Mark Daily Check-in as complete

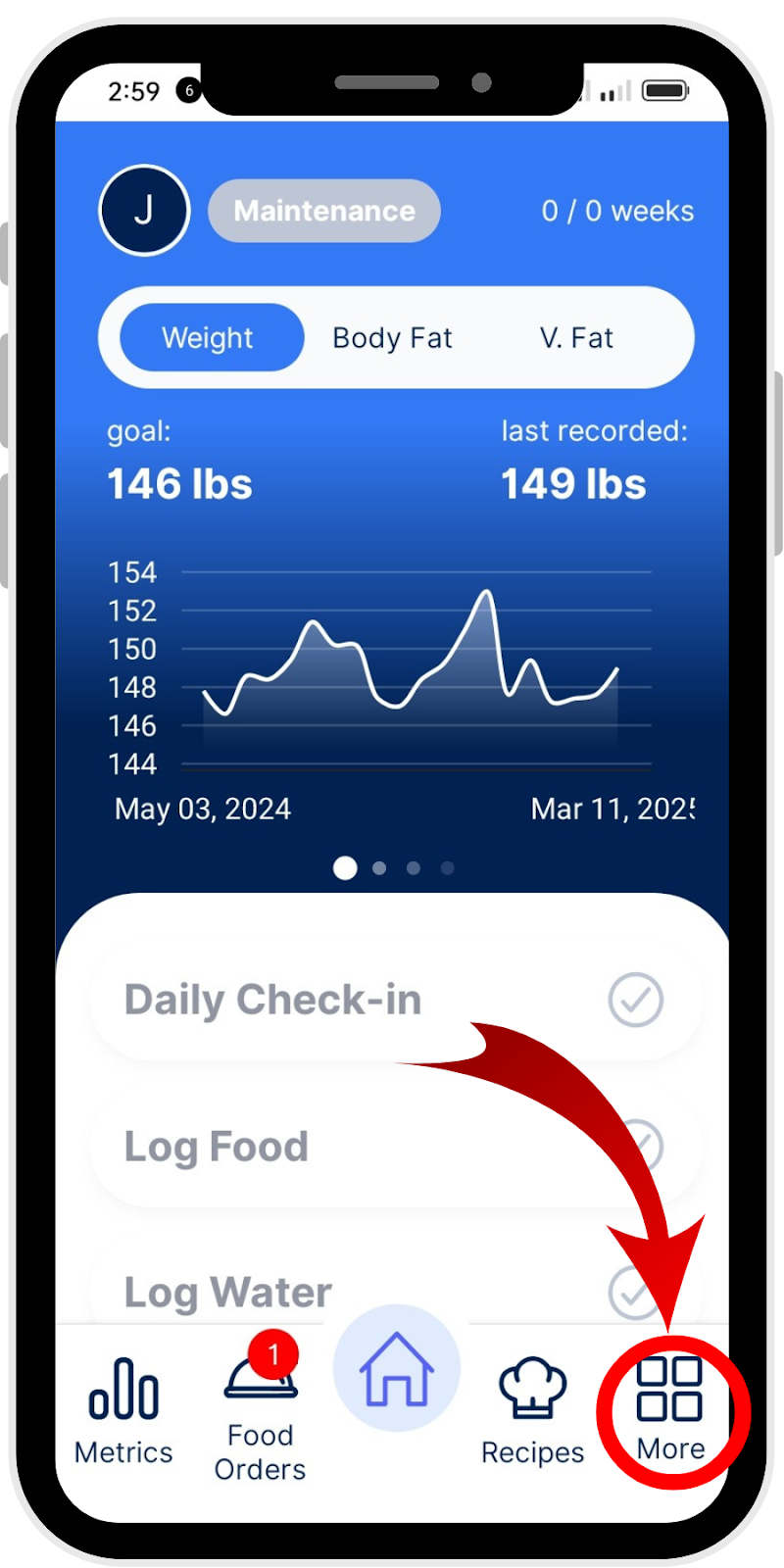point(635,1000)
